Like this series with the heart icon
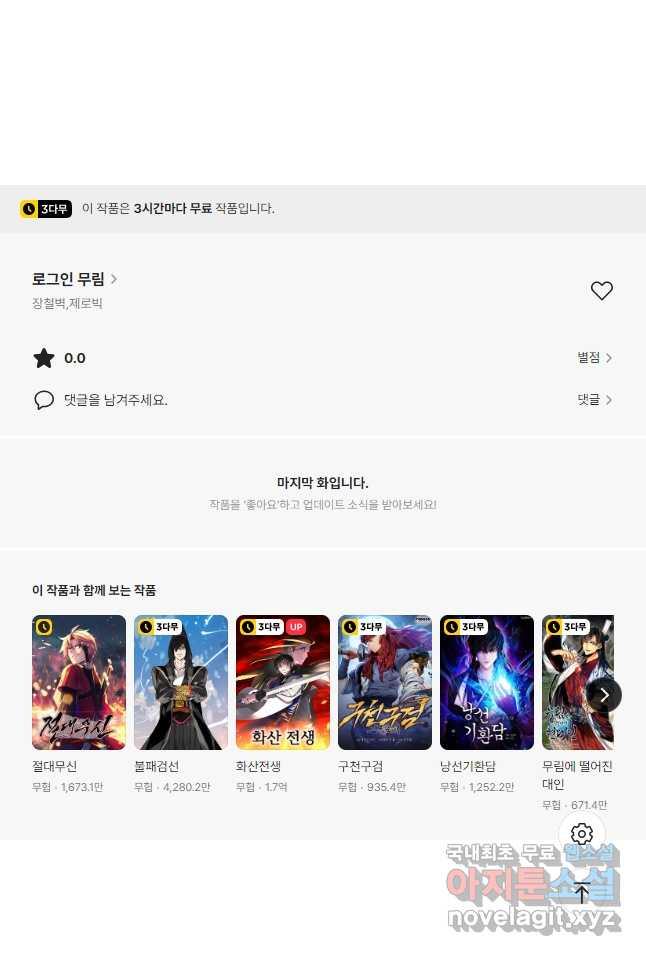The image size is (646, 956). (601, 291)
